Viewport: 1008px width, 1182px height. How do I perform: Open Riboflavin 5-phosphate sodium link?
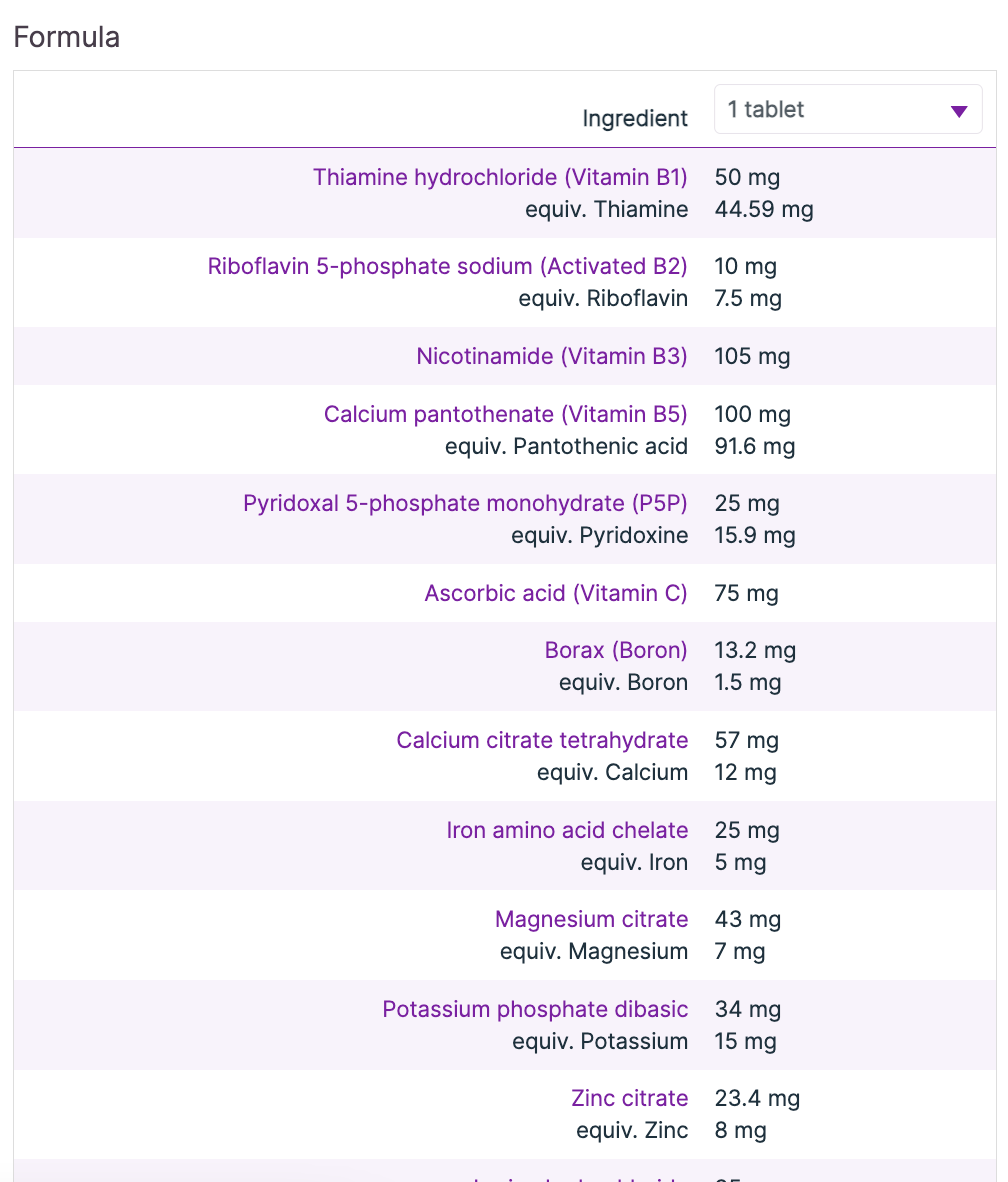pos(447,267)
